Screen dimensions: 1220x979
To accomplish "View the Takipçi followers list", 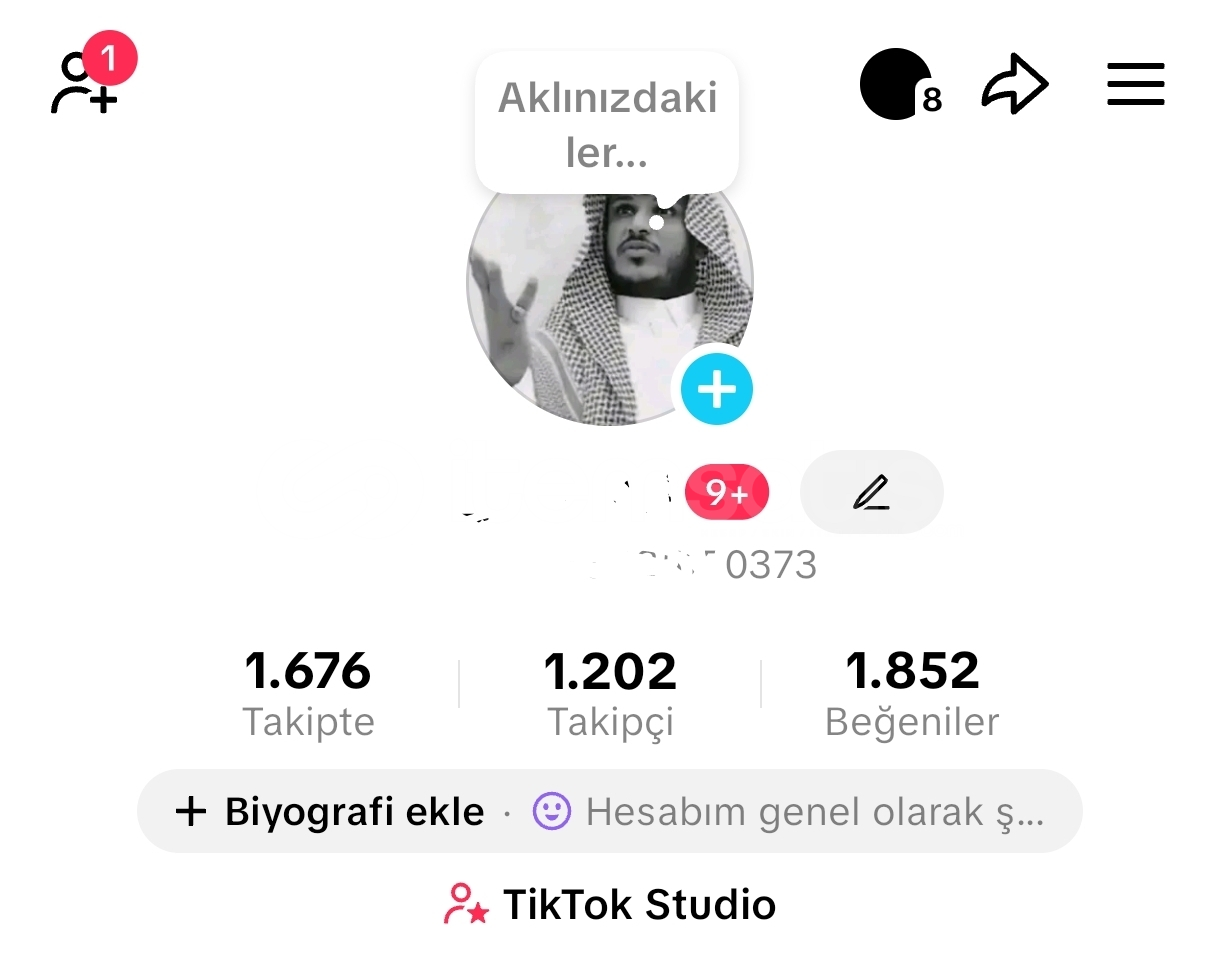I will [x=610, y=692].
